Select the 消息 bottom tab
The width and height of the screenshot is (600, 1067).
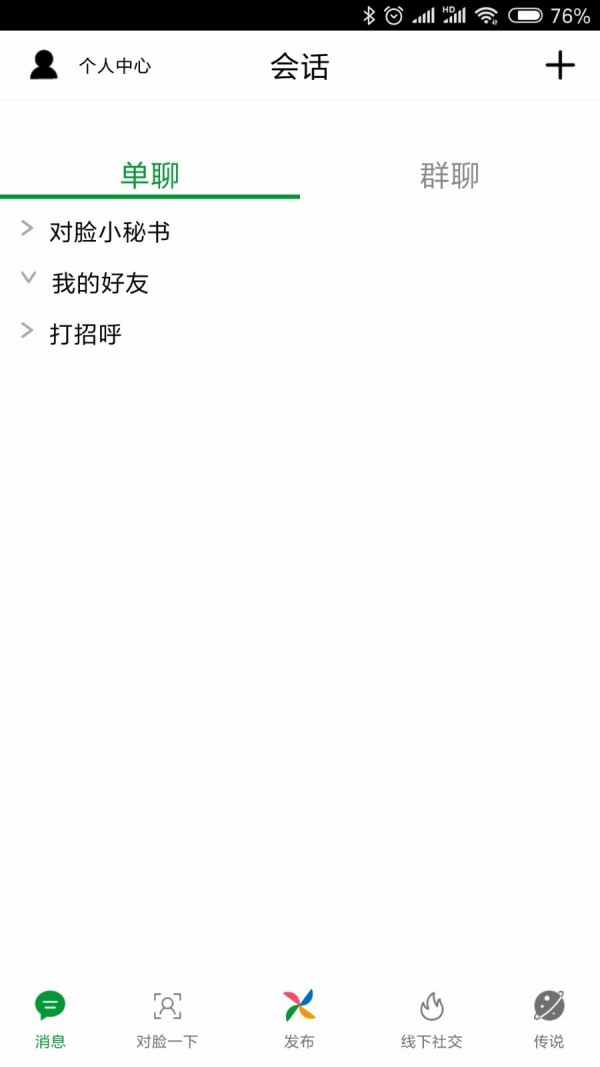[50, 1018]
